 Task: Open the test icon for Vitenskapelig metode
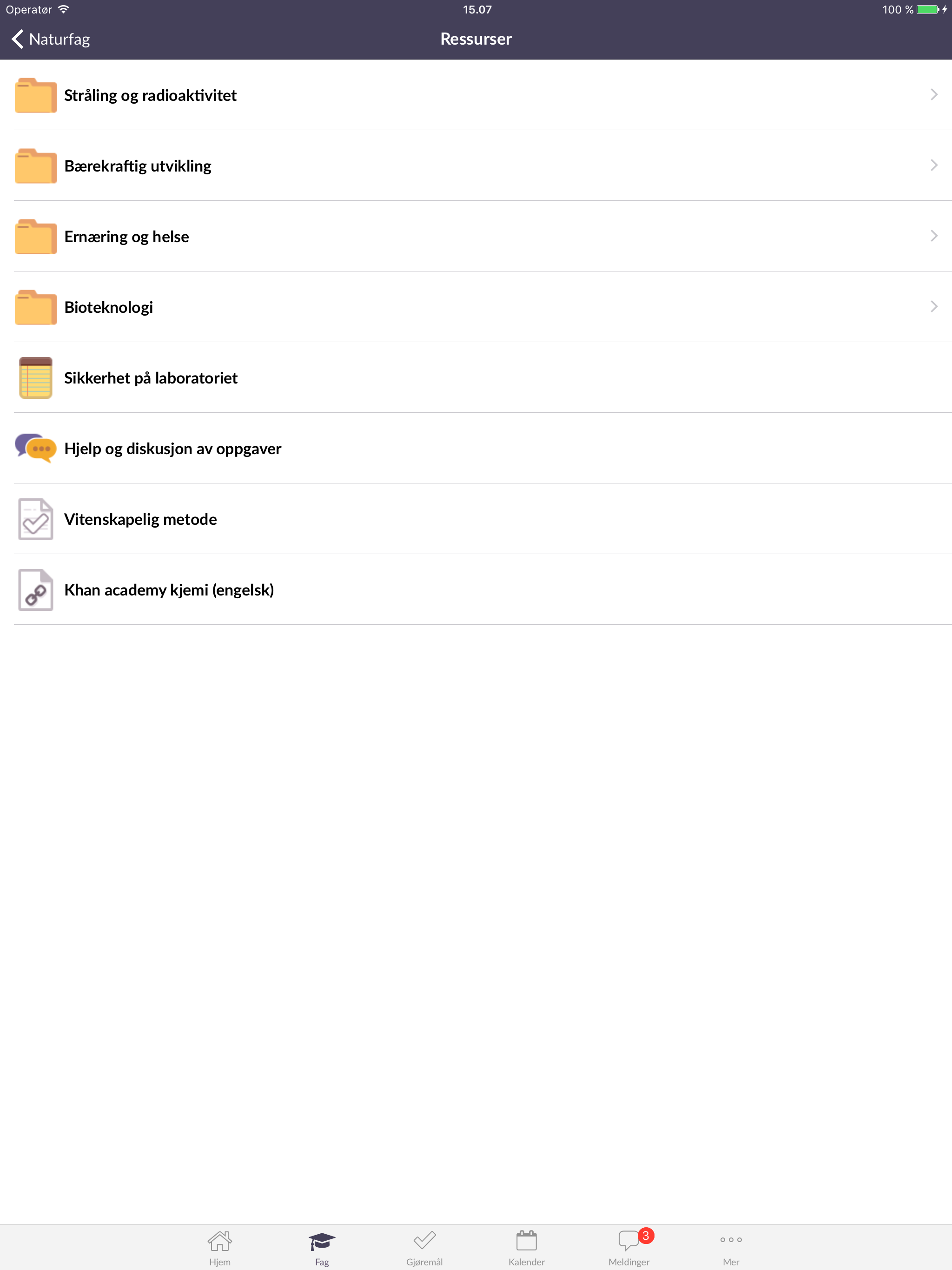click(36, 519)
